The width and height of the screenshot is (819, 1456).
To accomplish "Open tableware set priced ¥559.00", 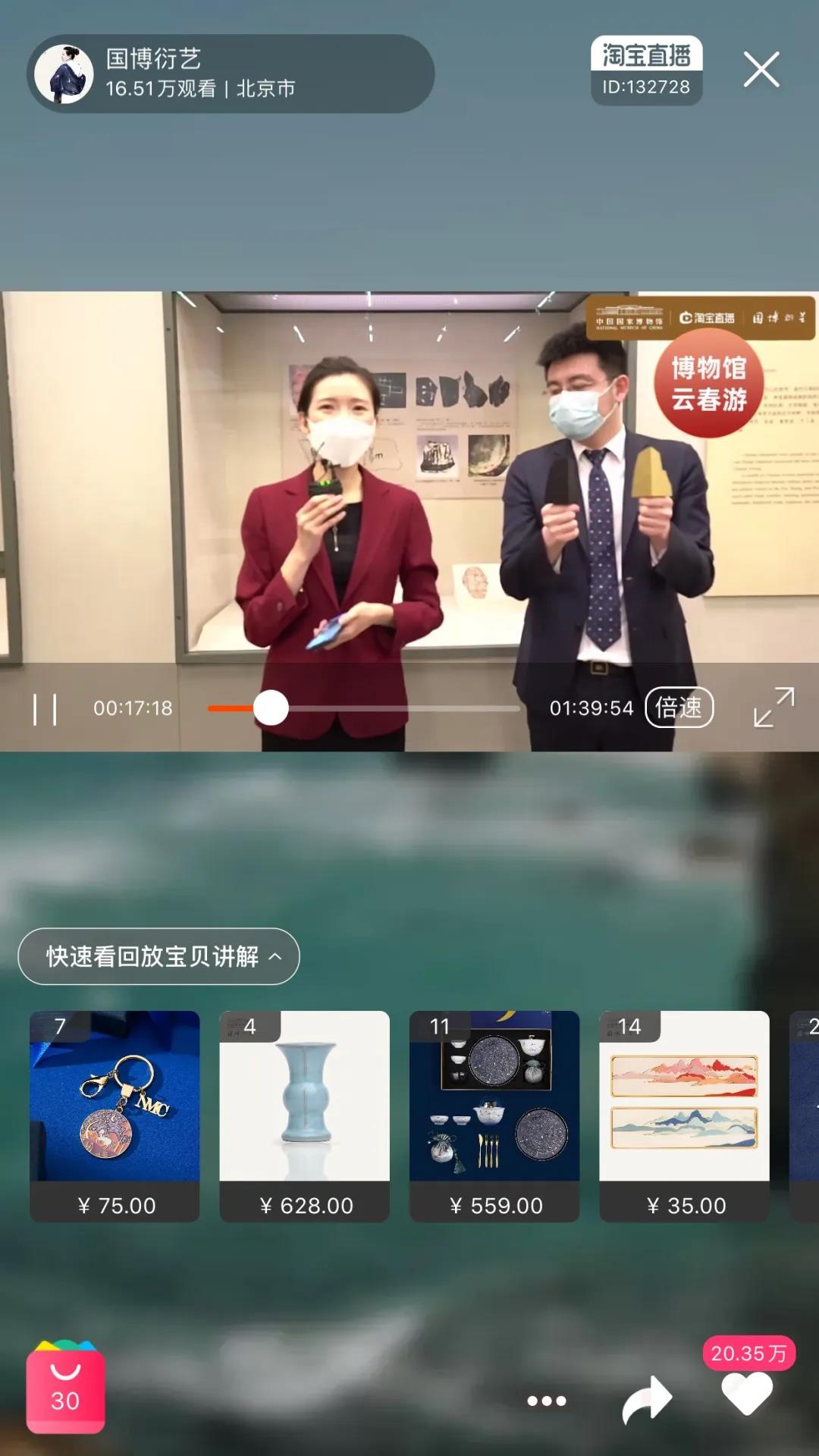I will pos(494,1115).
